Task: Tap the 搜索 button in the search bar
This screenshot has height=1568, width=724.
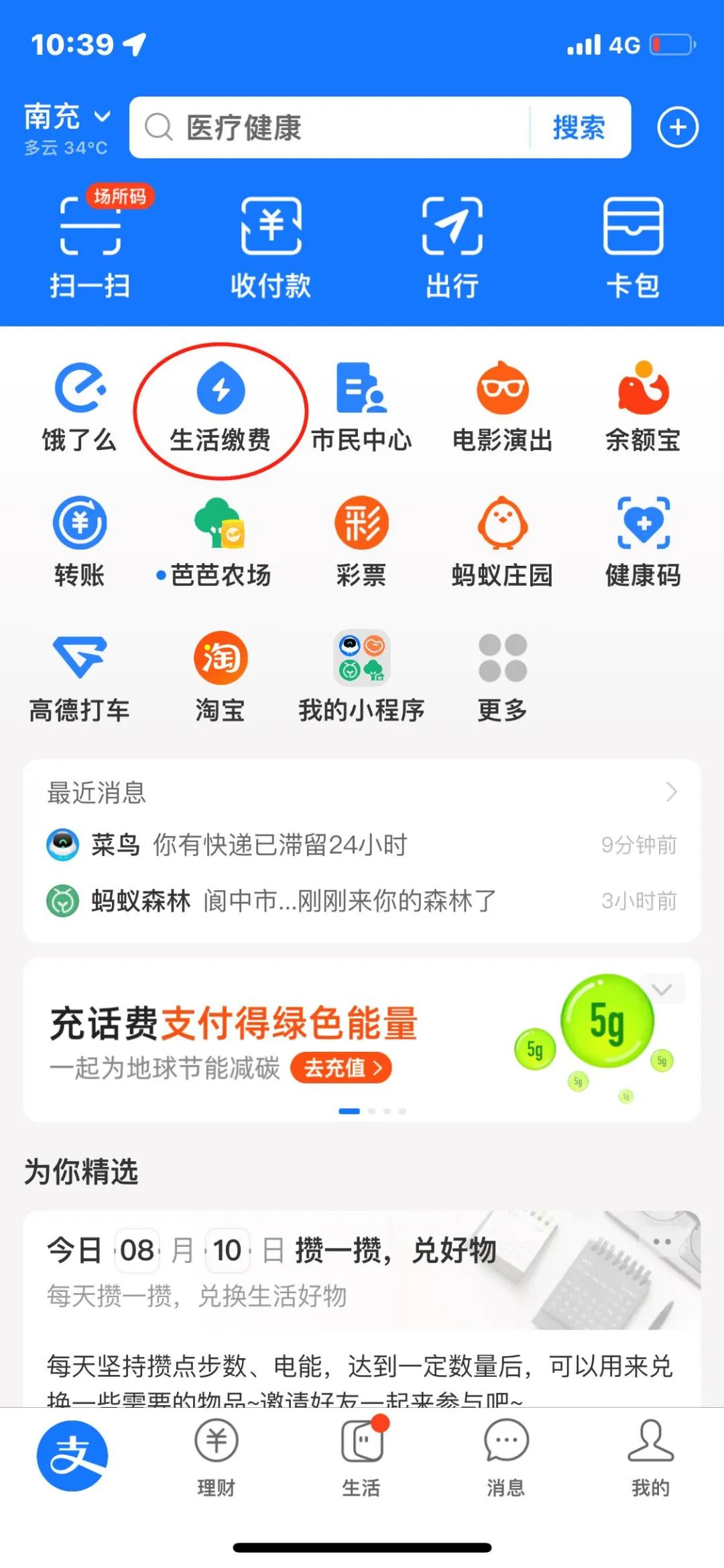Action: [579, 127]
